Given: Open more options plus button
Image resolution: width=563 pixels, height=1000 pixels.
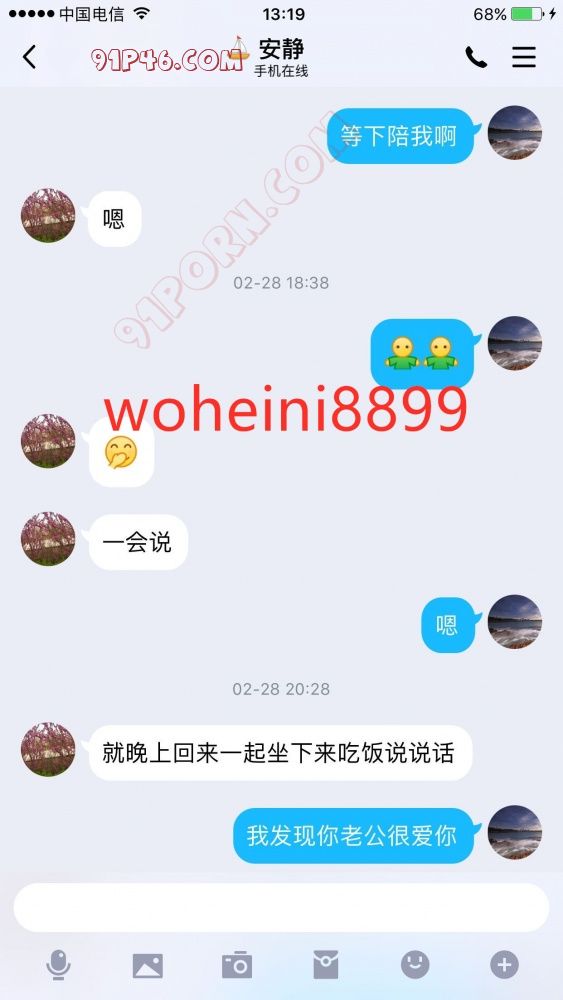Looking at the screenshot, I should pyautogui.click(x=504, y=965).
